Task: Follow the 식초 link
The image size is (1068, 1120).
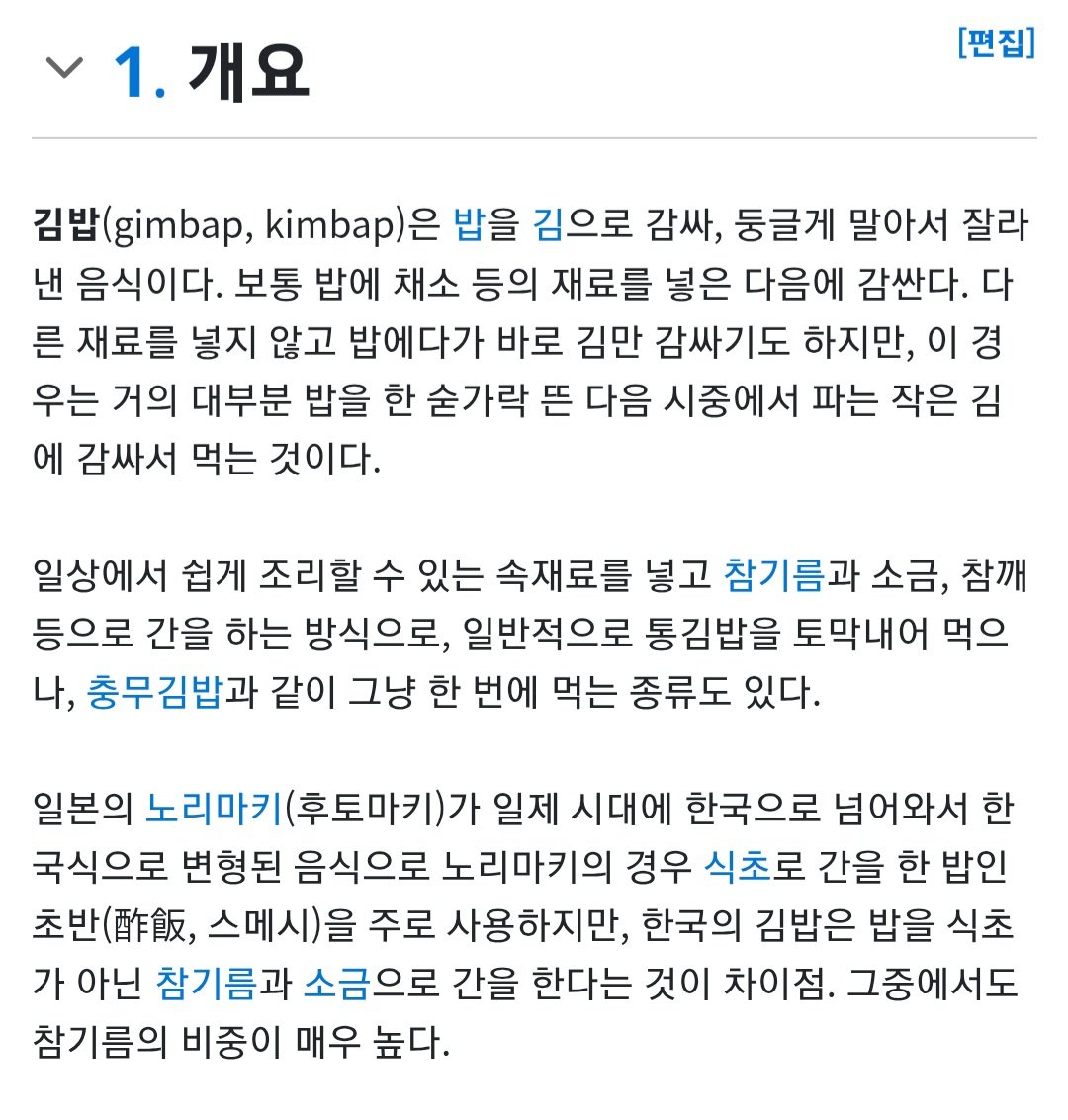Action: 737,867
